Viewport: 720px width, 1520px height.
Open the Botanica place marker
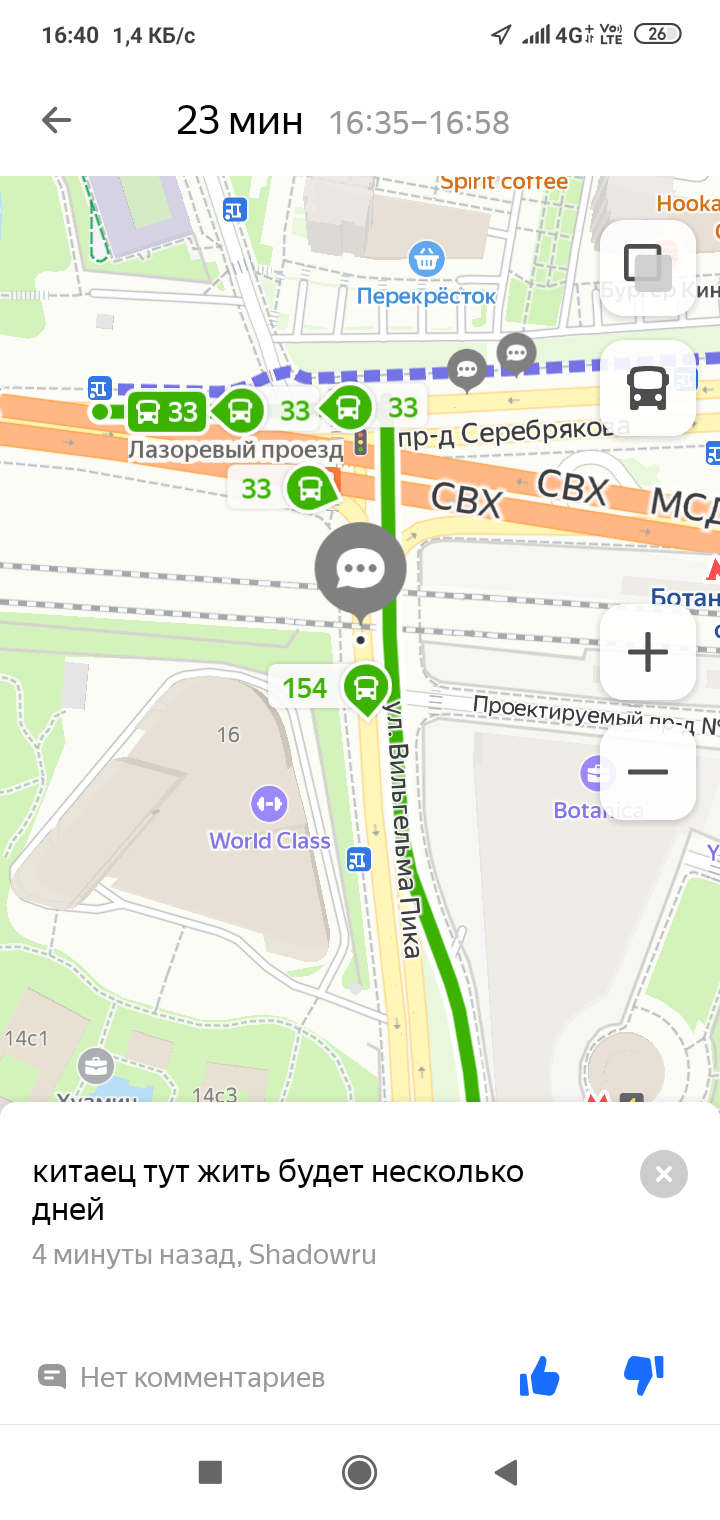pyautogui.click(x=598, y=773)
